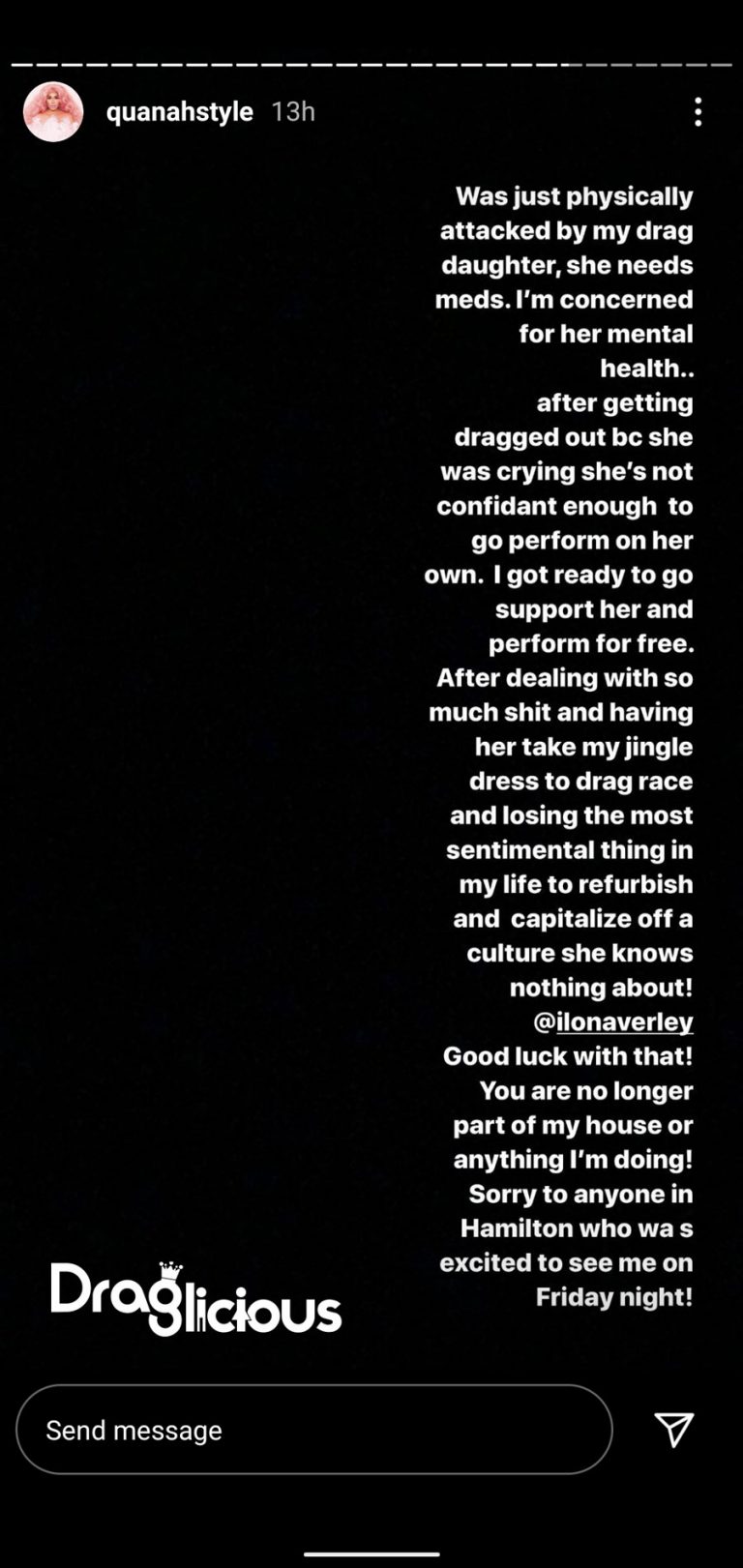
Task: Tap the quanahstyle username
Action: click(x=180, y=112)
